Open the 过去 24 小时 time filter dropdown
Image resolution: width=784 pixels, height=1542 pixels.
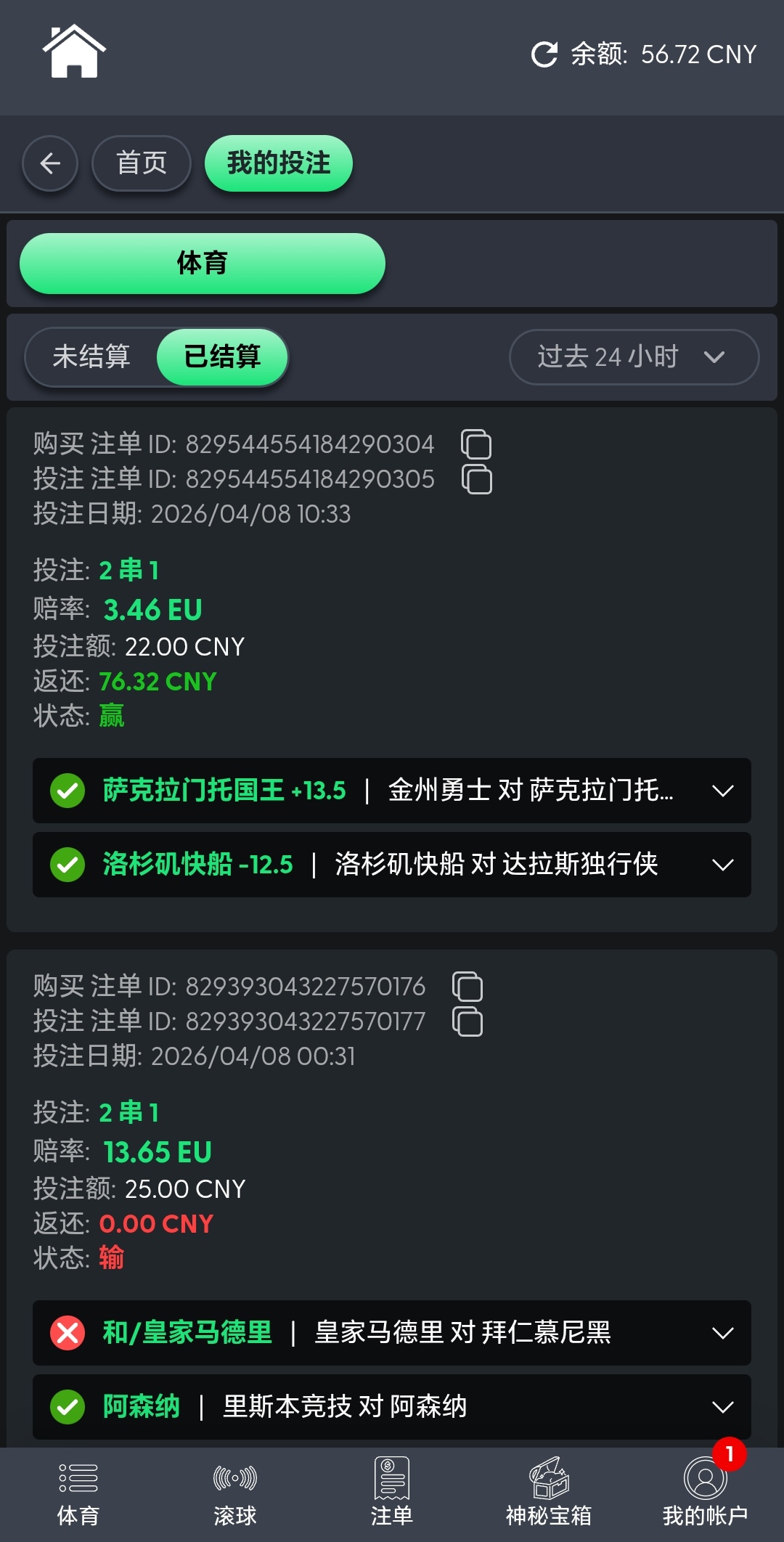634,356
